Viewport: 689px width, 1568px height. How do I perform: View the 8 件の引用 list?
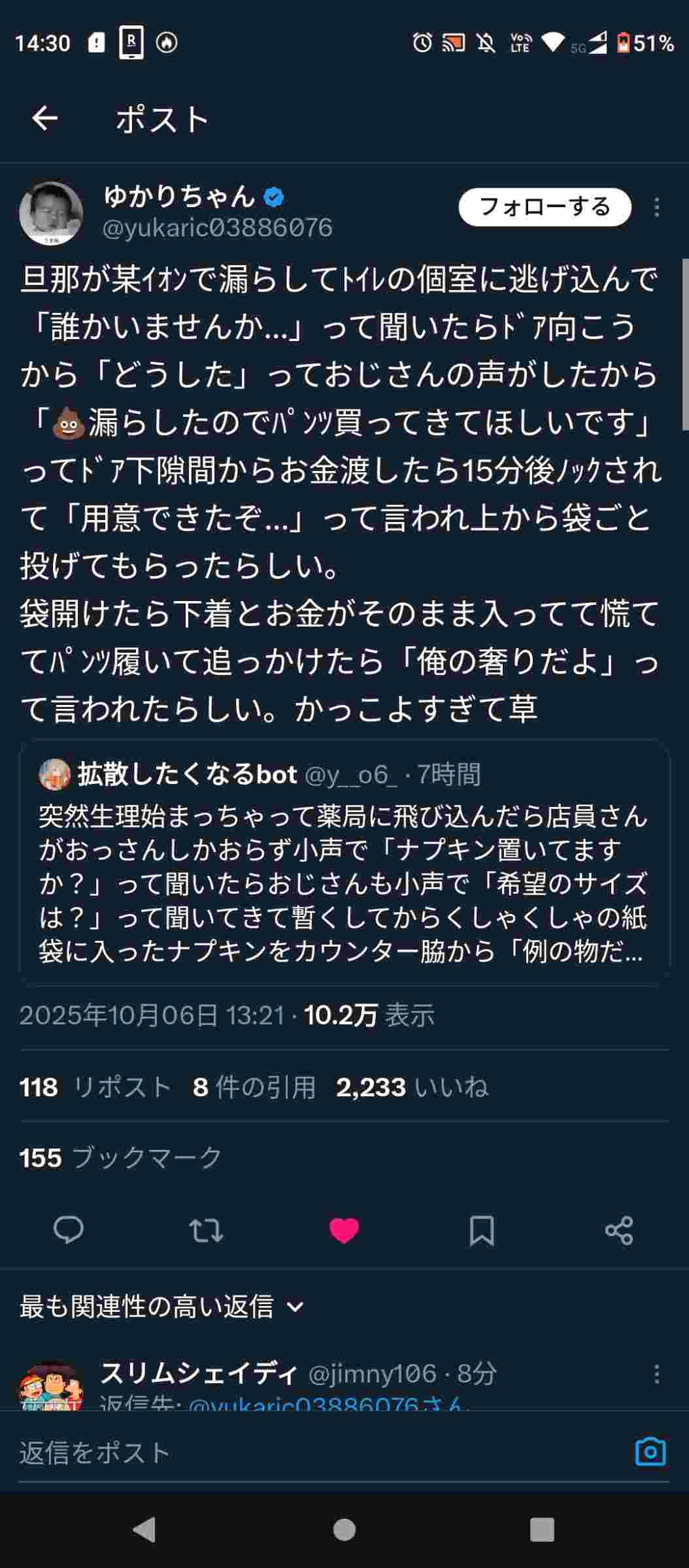pyautogui.click(x=254, y=1087)
